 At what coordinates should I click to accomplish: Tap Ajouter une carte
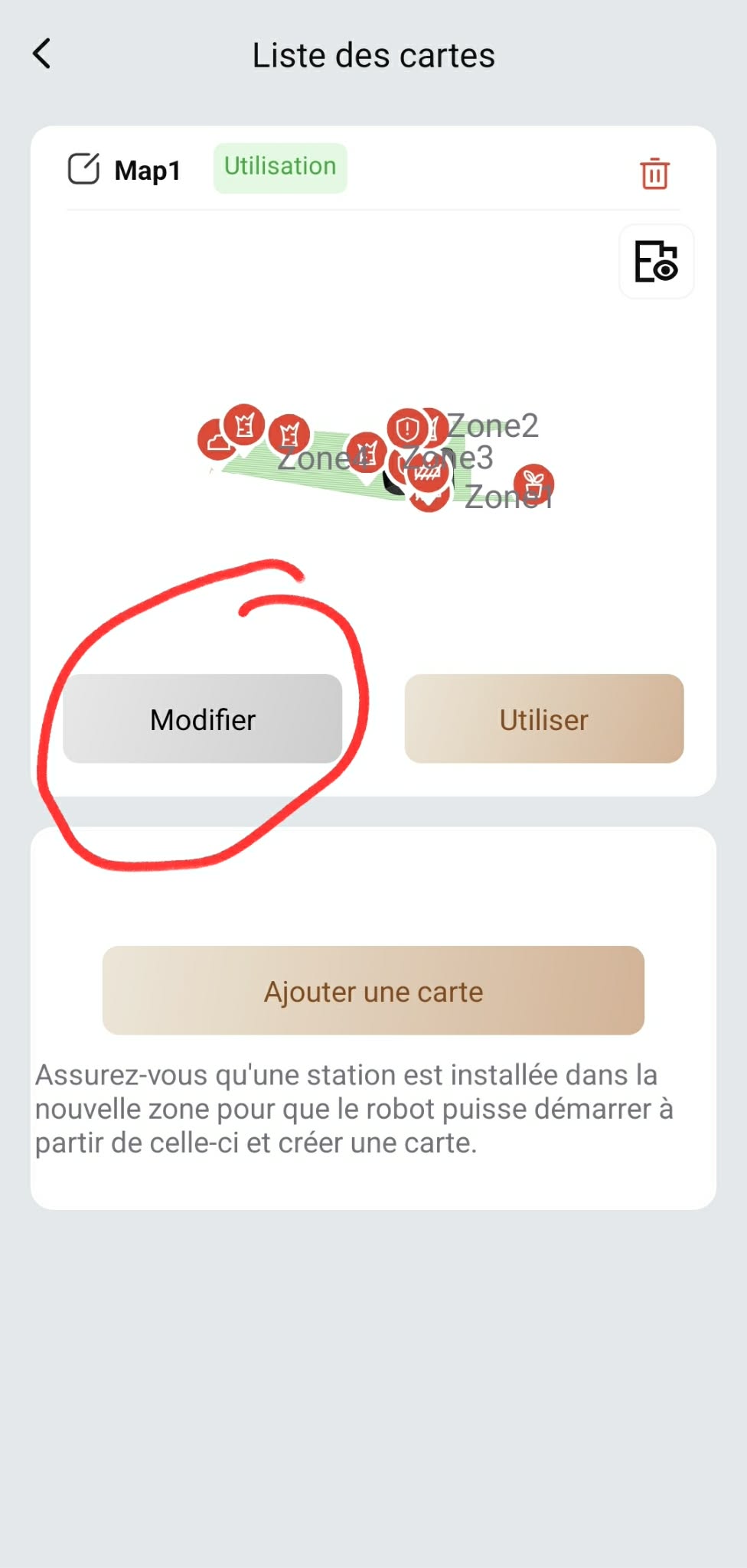pyautogui.click(x=373, y=990)
